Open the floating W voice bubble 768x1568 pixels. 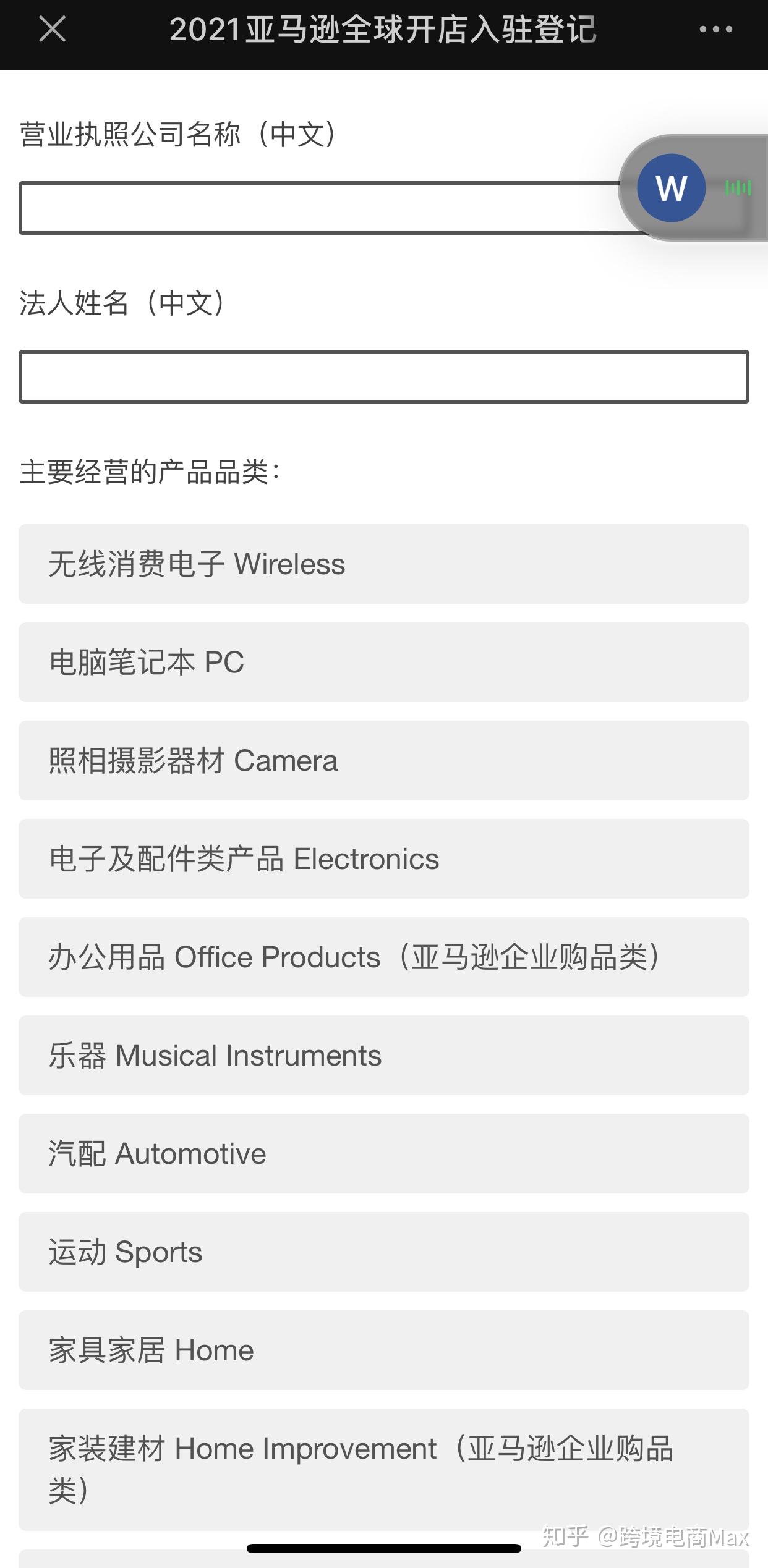(672, 188)
